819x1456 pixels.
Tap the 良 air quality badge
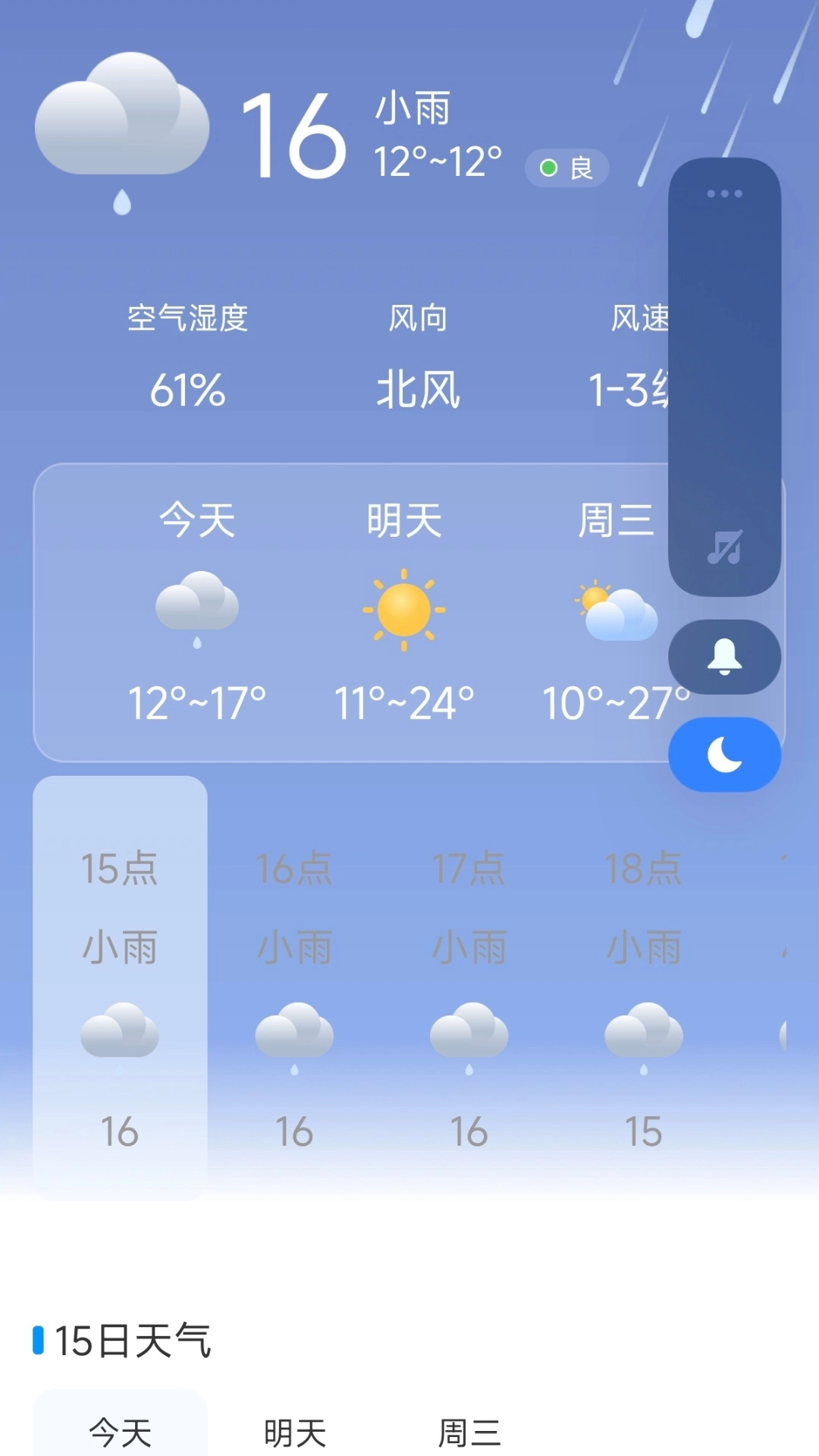click(567, 168)
